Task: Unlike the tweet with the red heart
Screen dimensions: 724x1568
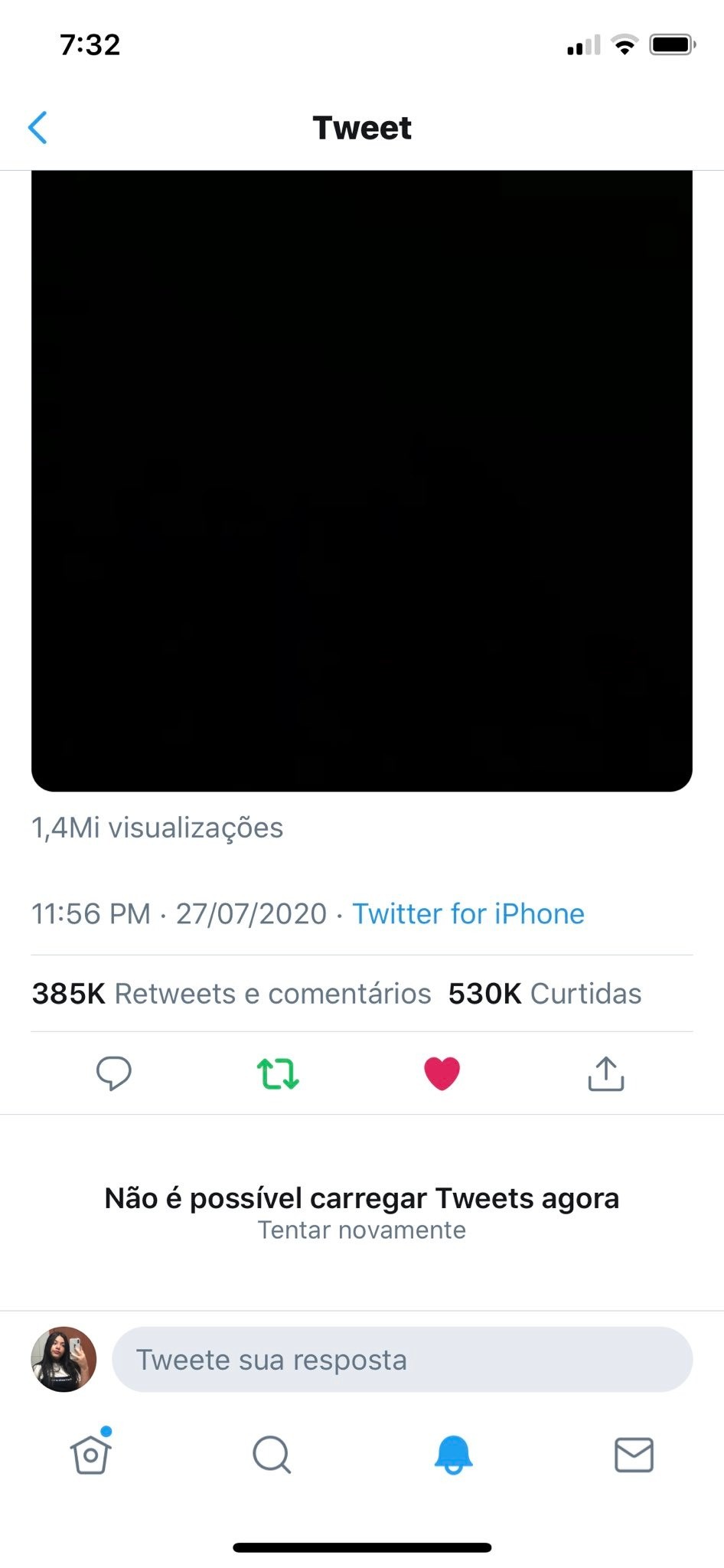Action: point(442,1073)
